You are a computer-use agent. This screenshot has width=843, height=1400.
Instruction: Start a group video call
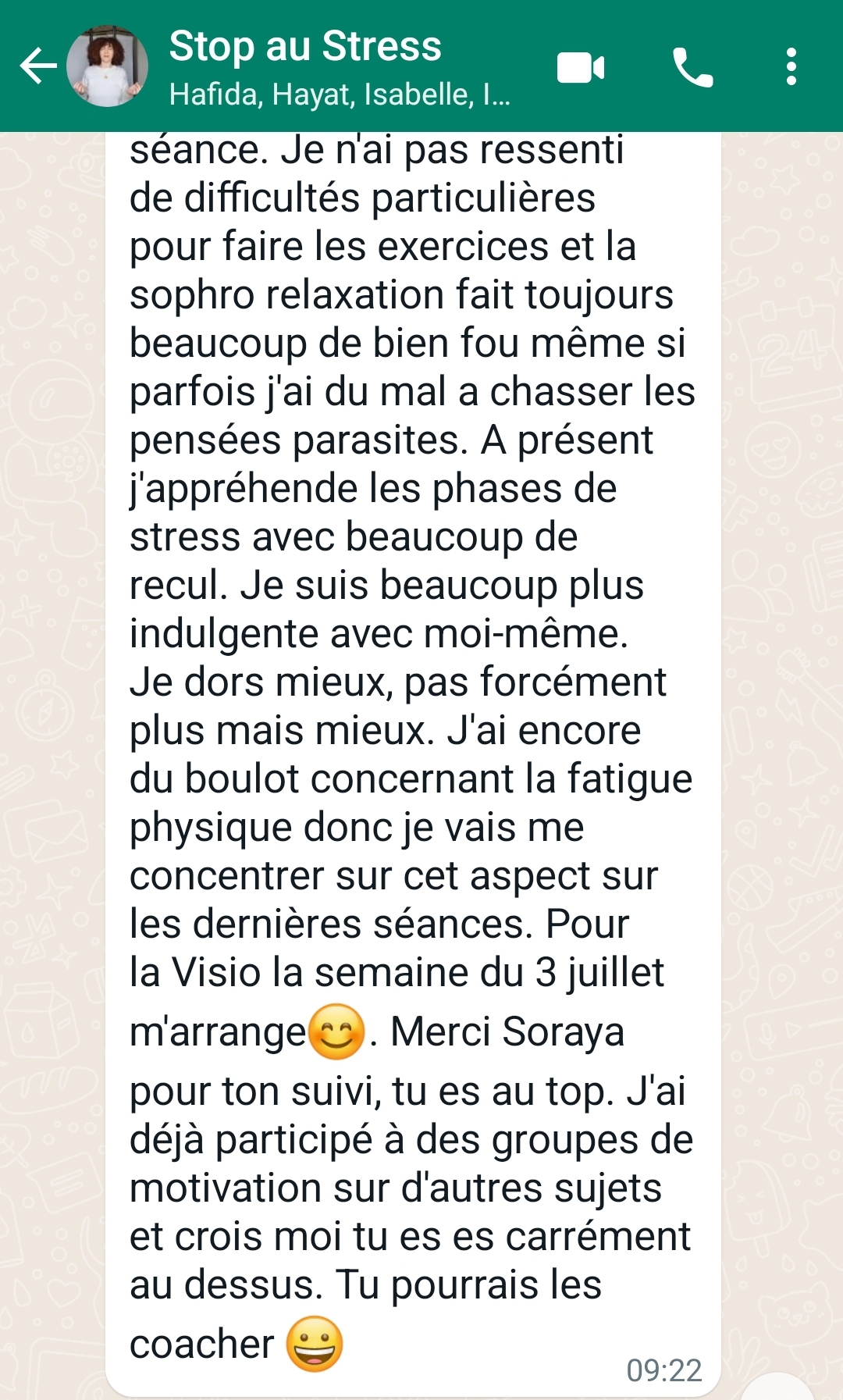tap(581, 68)
